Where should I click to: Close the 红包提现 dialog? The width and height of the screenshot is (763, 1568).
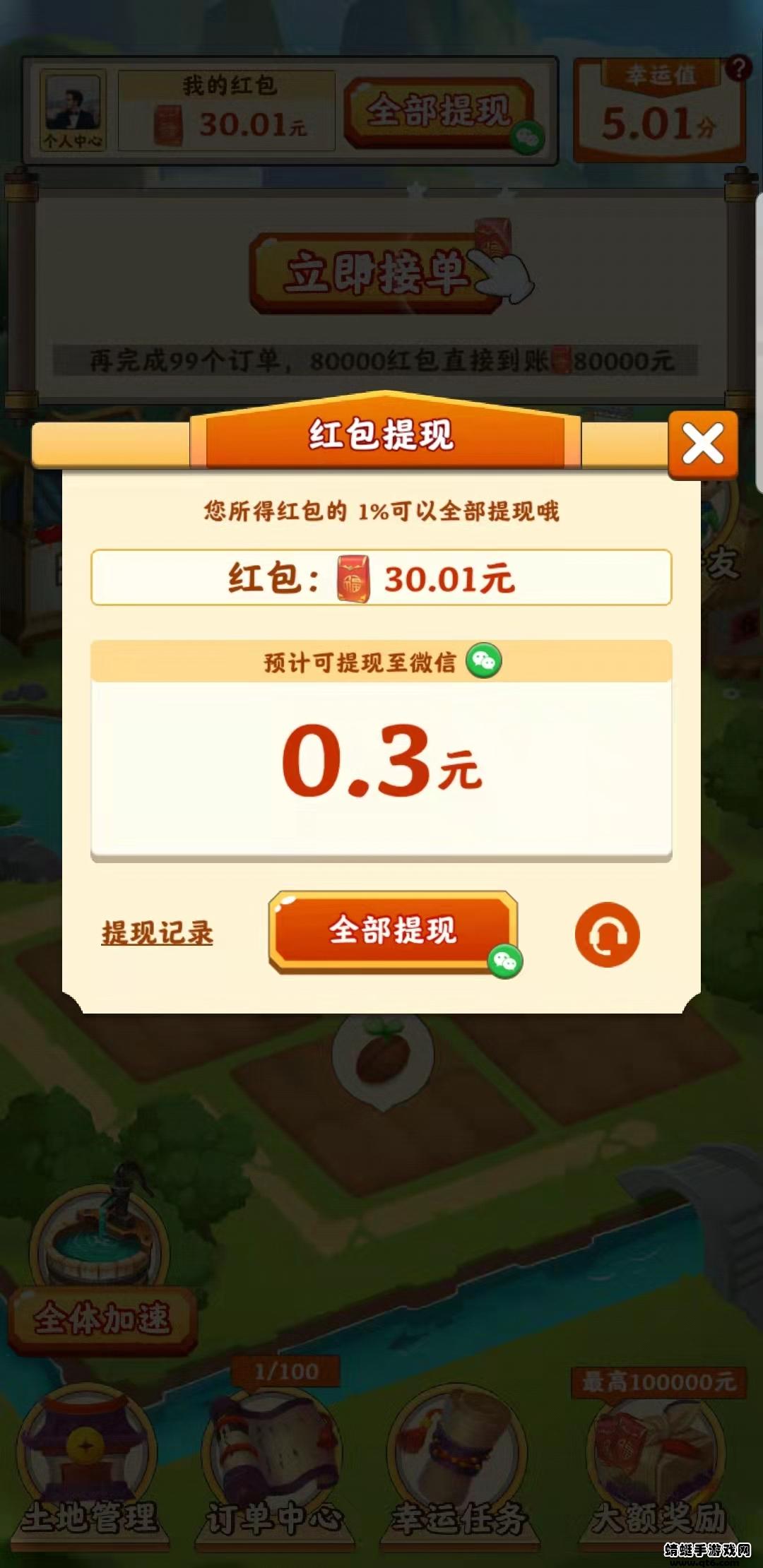pyautogui.click(x=702, y=444)
